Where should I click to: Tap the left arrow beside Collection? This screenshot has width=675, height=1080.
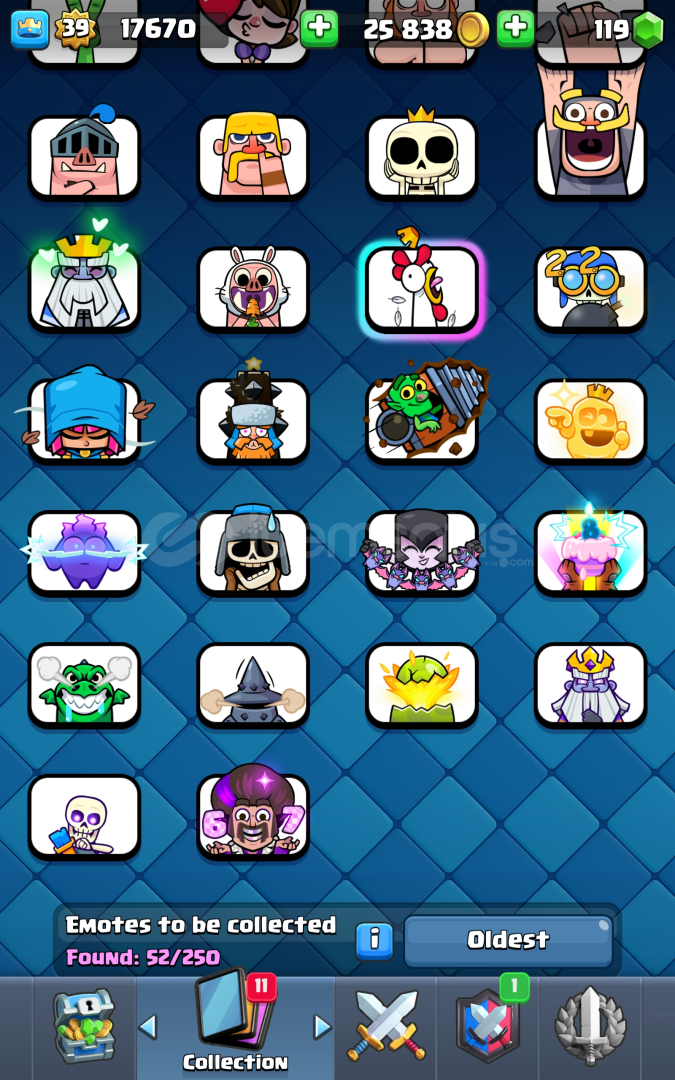[148, 1026]
